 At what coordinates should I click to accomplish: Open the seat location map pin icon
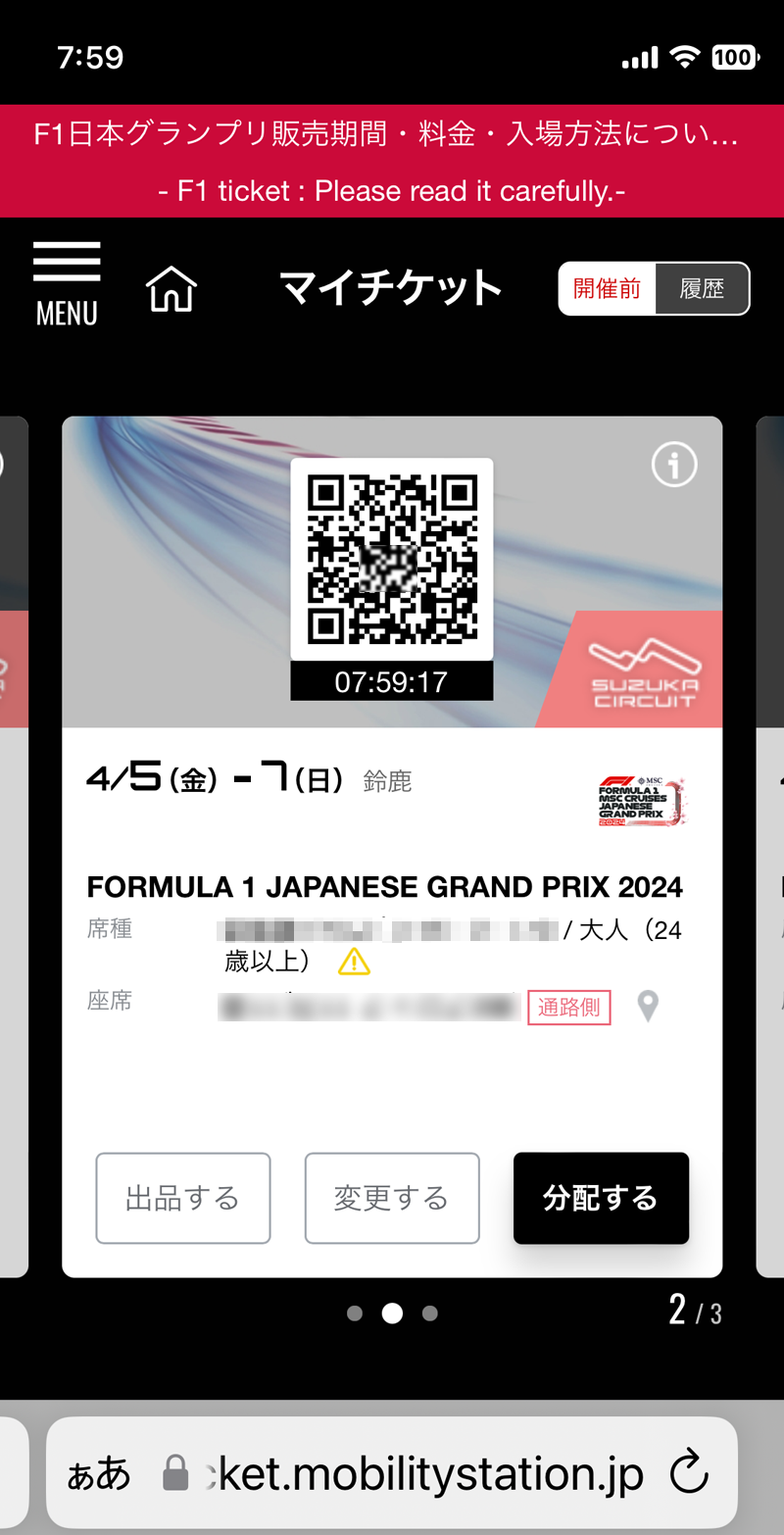click(x=649, y=1007)
